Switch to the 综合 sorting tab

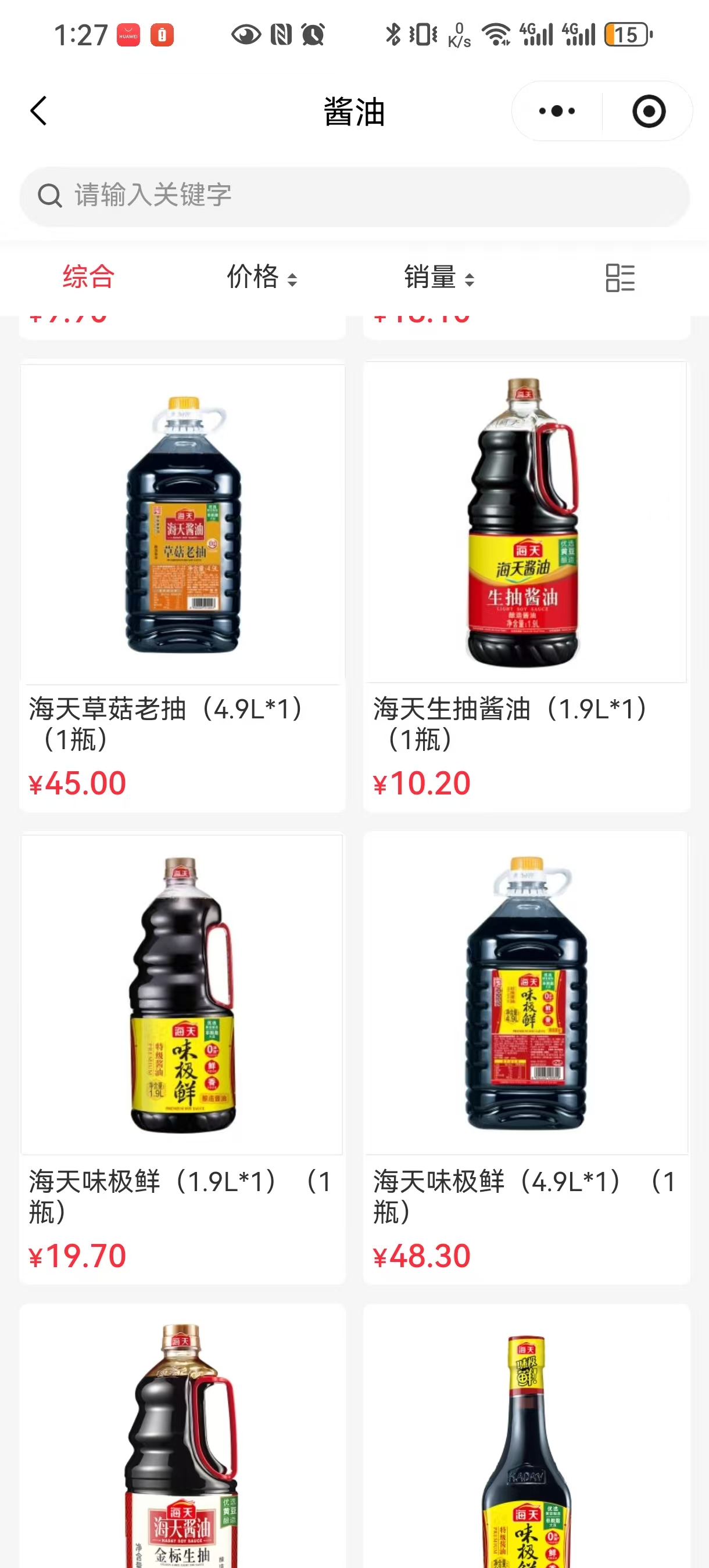87,278
